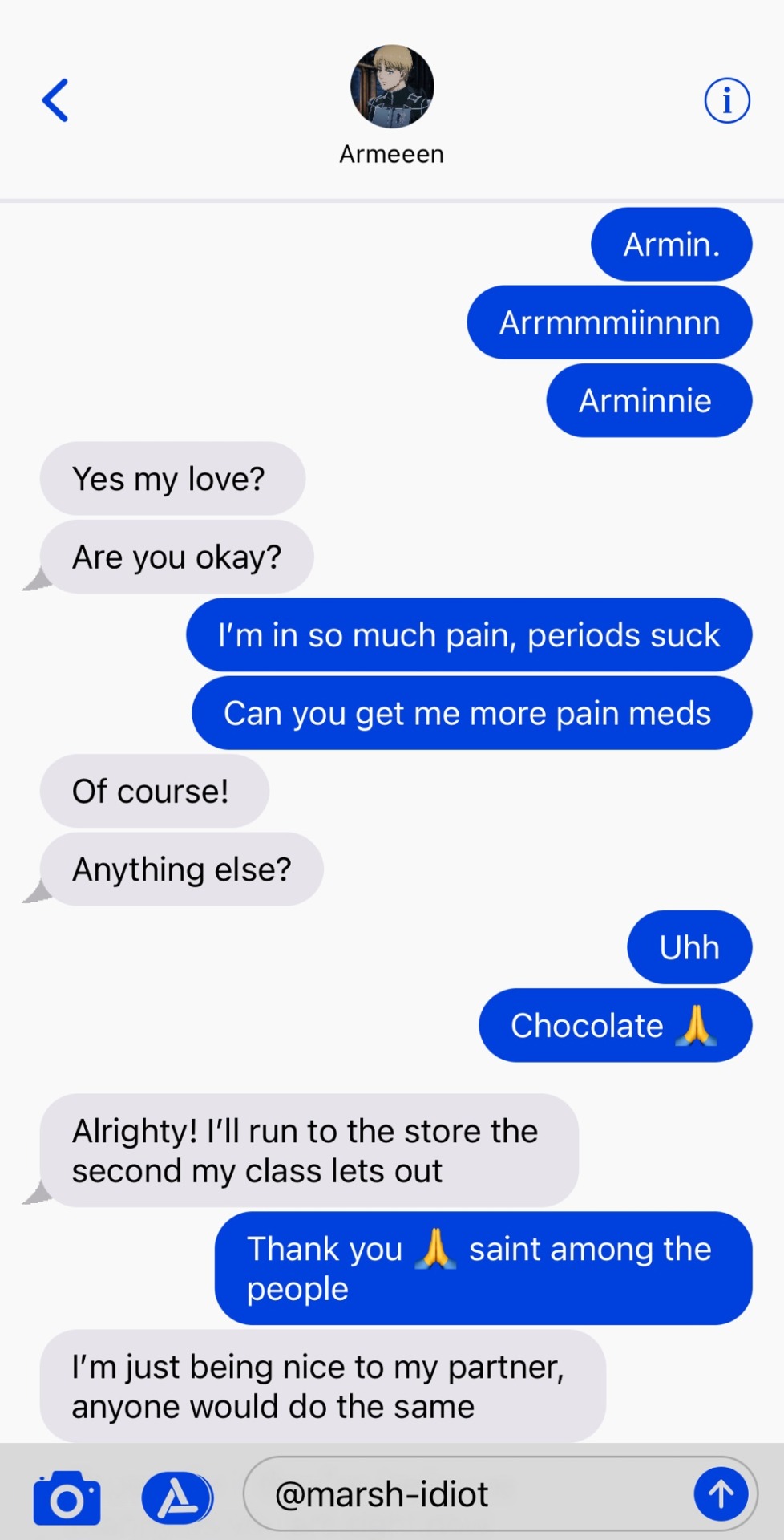The image size is (784, 1540).
Task: View Armeeen's contact profile picture
Action: click(x=392, y=87)
